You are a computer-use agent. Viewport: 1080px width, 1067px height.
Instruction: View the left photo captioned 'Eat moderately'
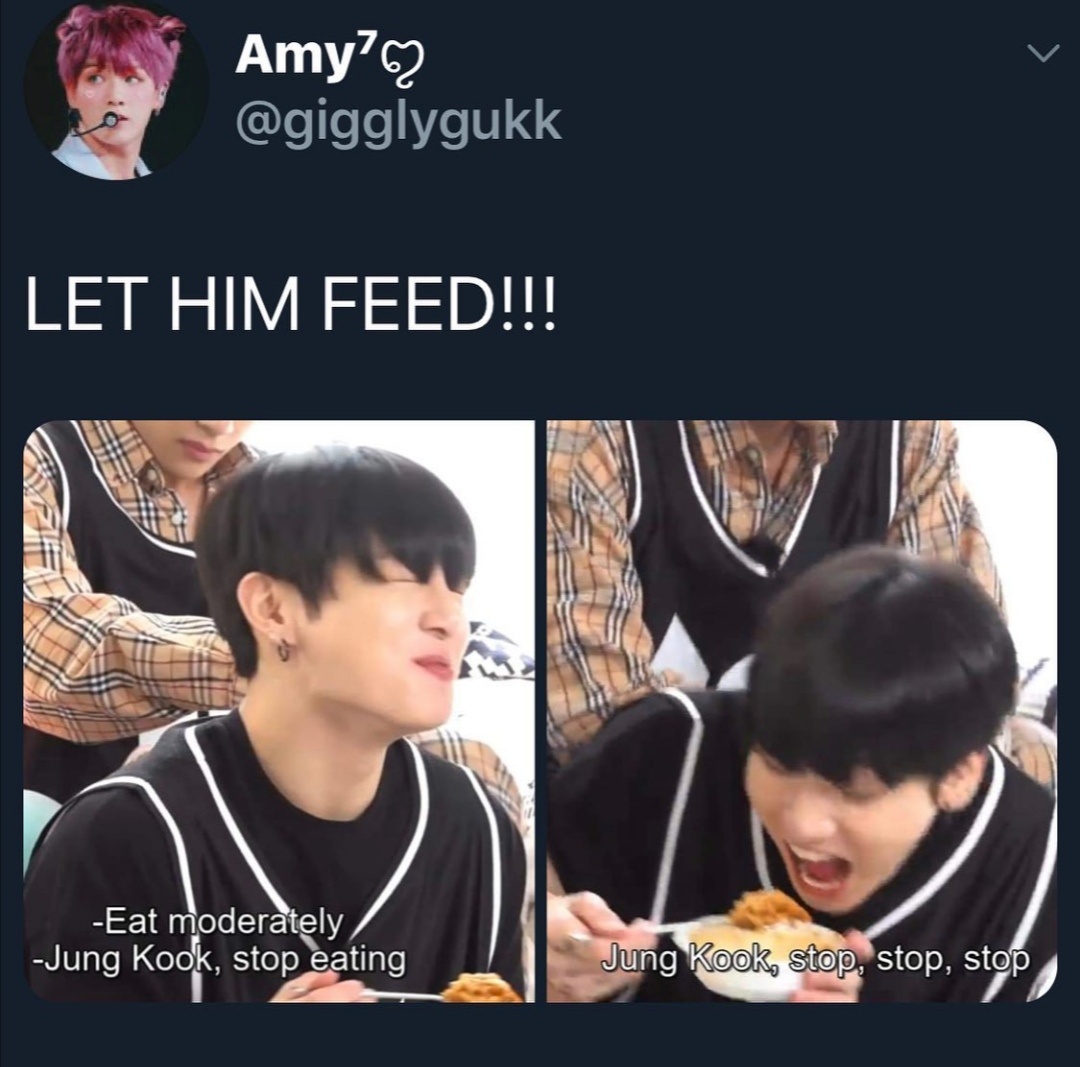(x=279, y=710)
